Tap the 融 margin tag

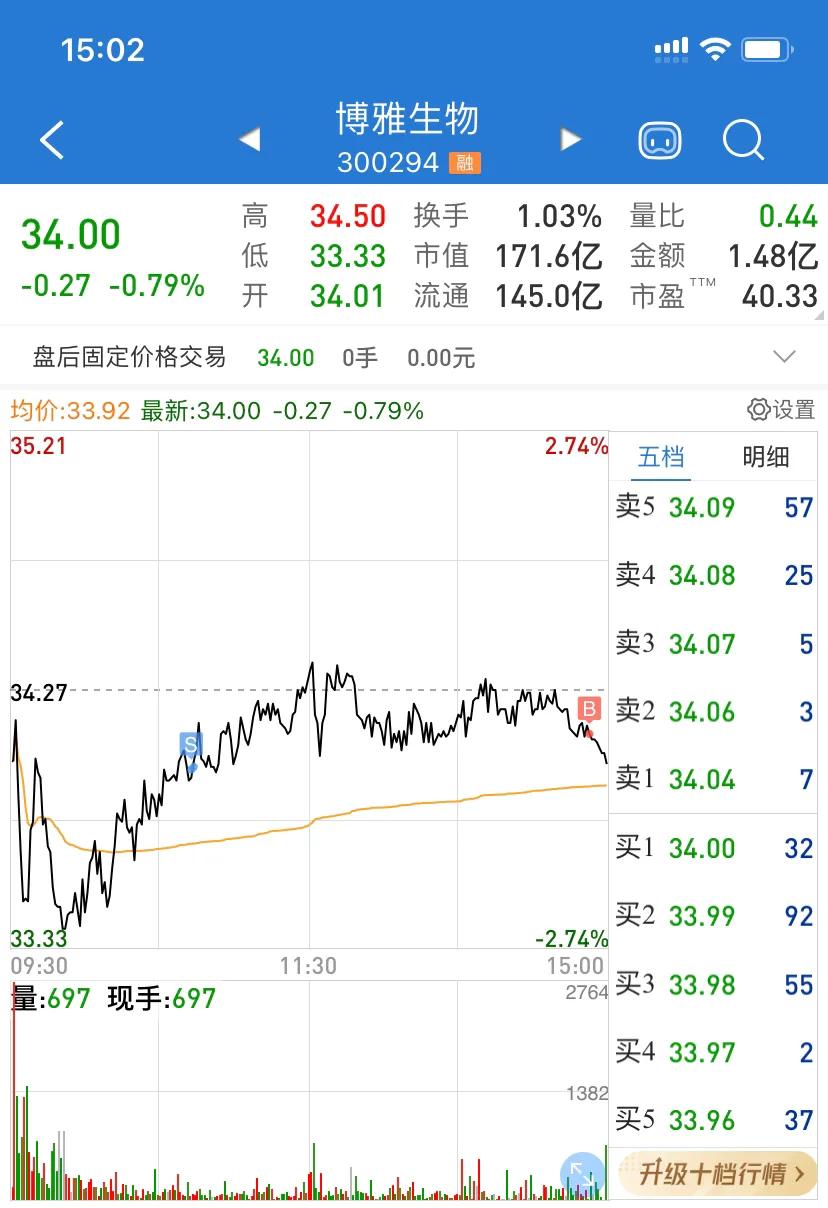(x=464, y=162)
